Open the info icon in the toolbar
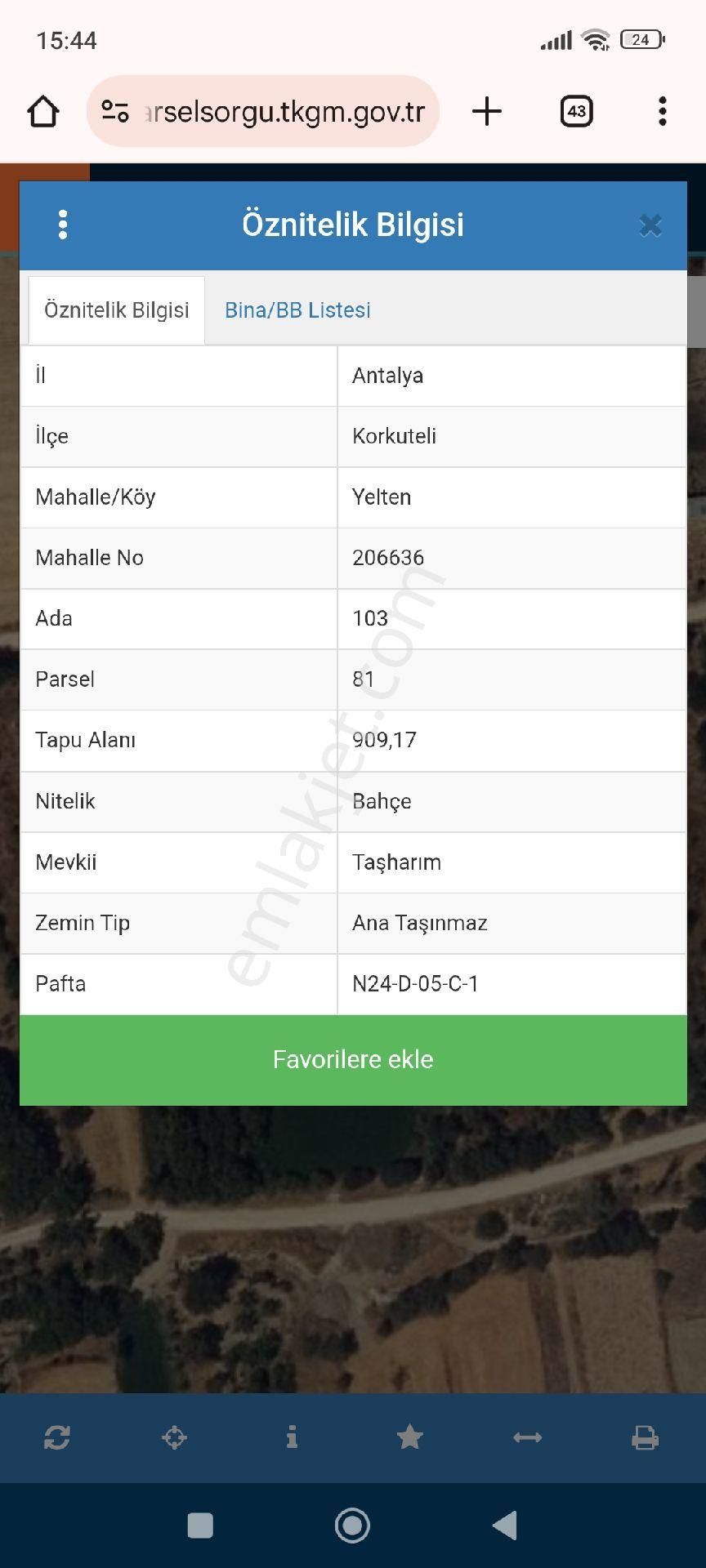Image resolution: width=706 pixels, height=1568 pixels. [292, 1437]
